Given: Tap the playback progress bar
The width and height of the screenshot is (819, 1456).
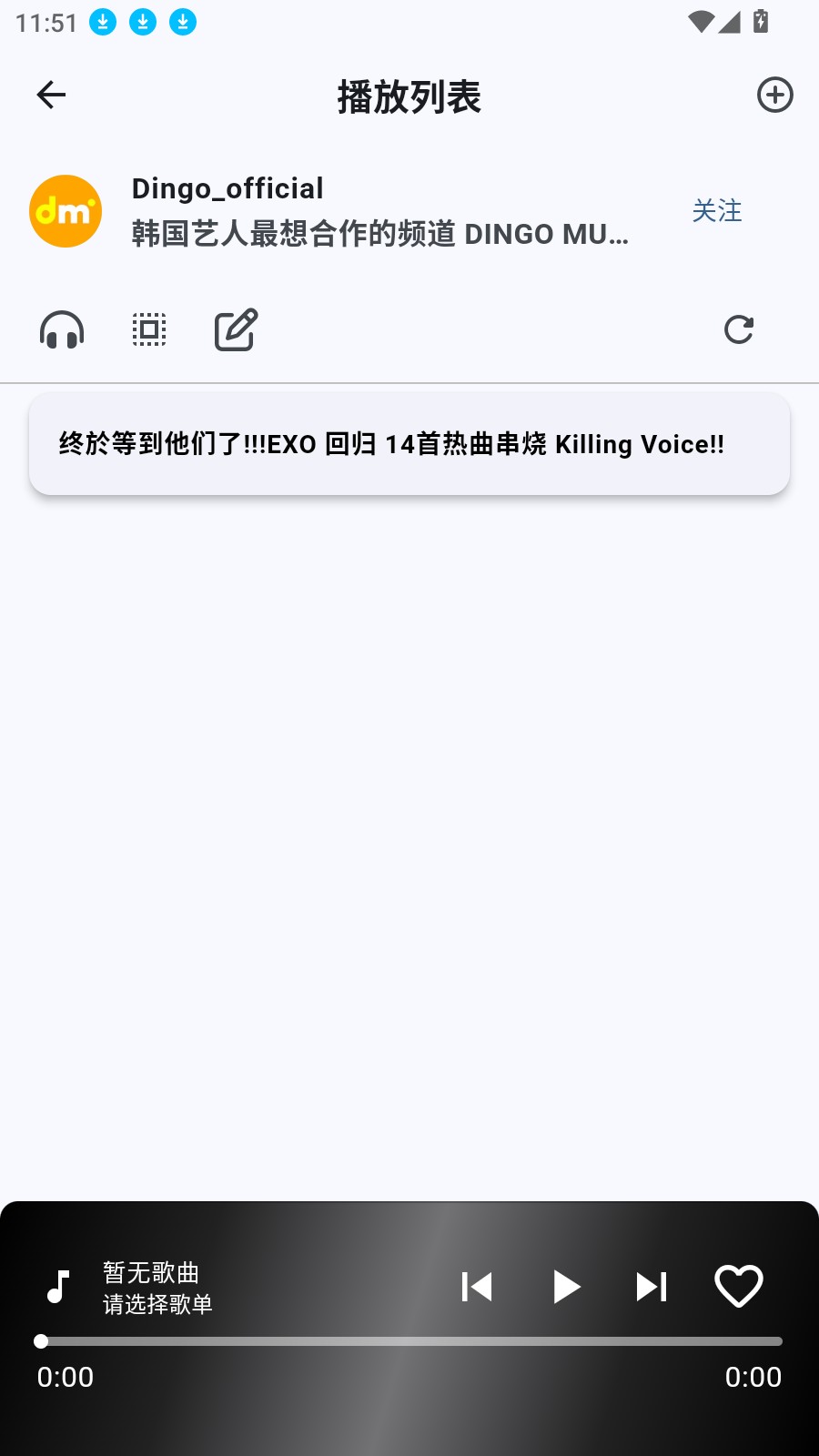Looking at the screenshot, I should click(x=409, y=1341).
